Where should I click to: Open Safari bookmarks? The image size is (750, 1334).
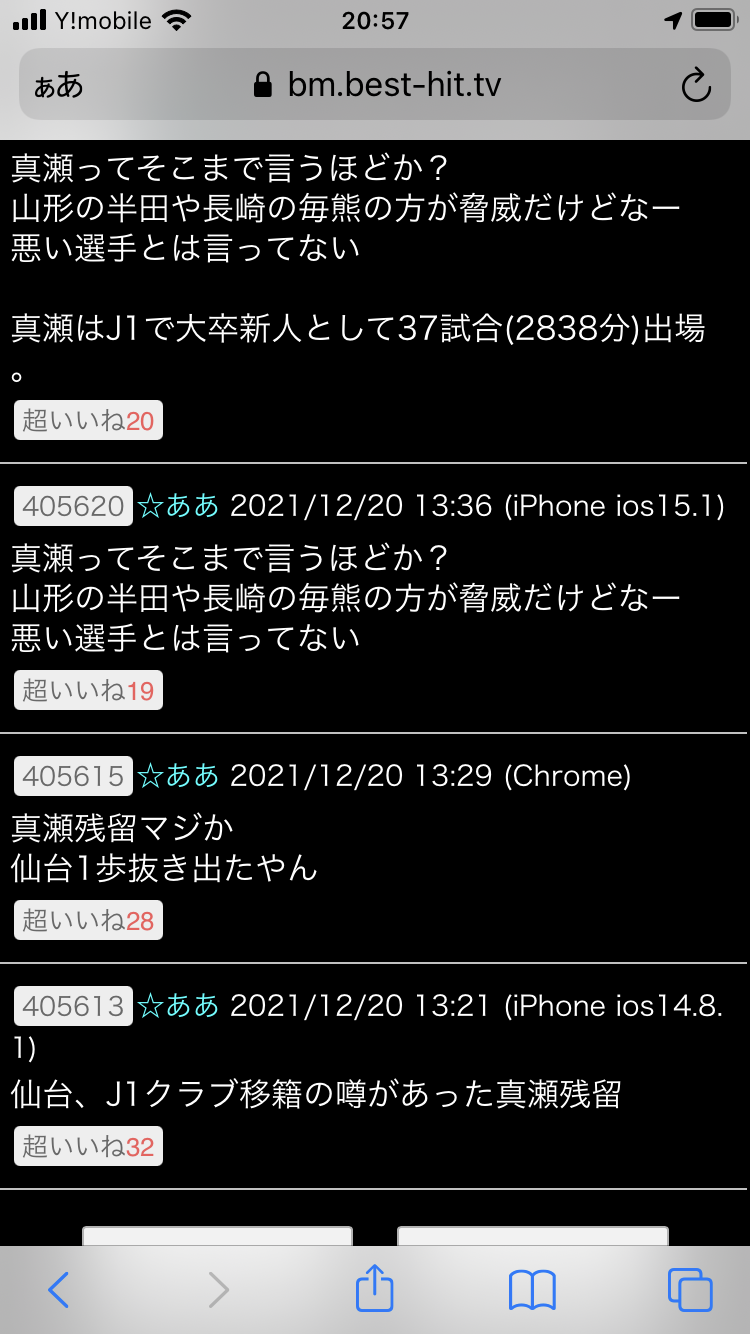pyautogui.click(x=532, y=1290)
